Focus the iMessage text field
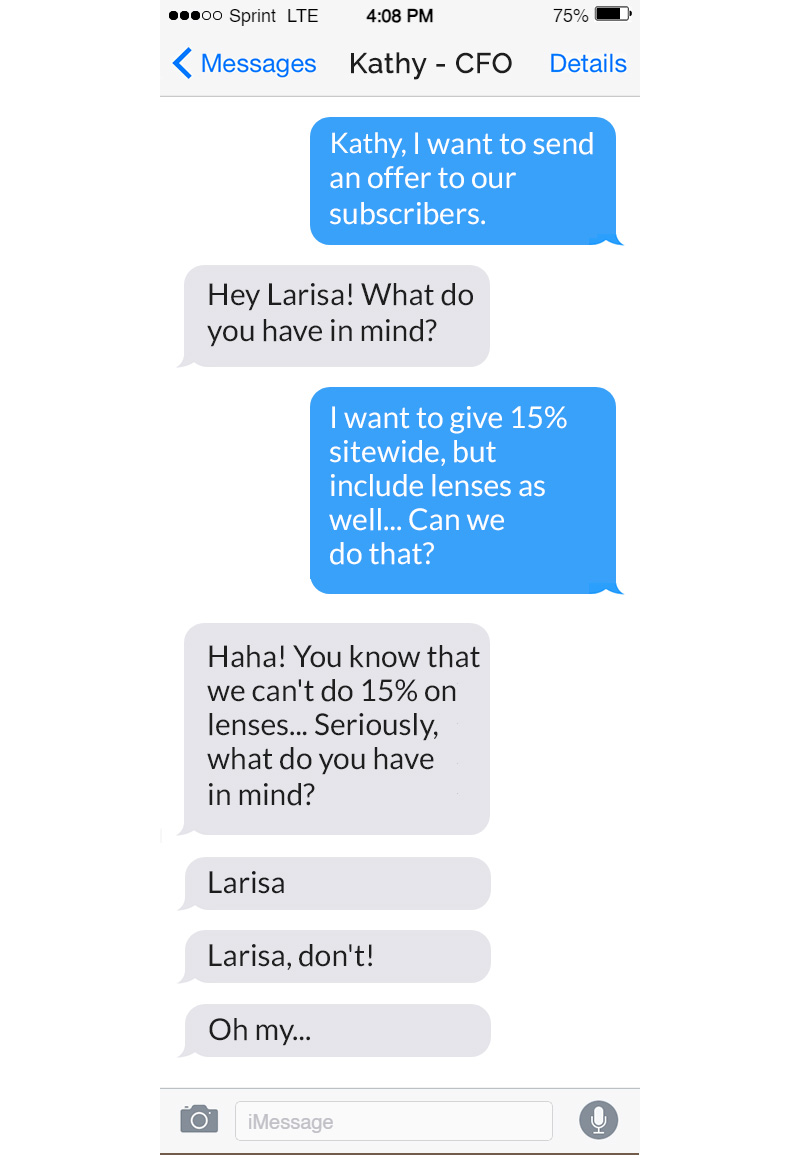The width and height of the screenshot is (800, 1174). (x=393, y=1121)
